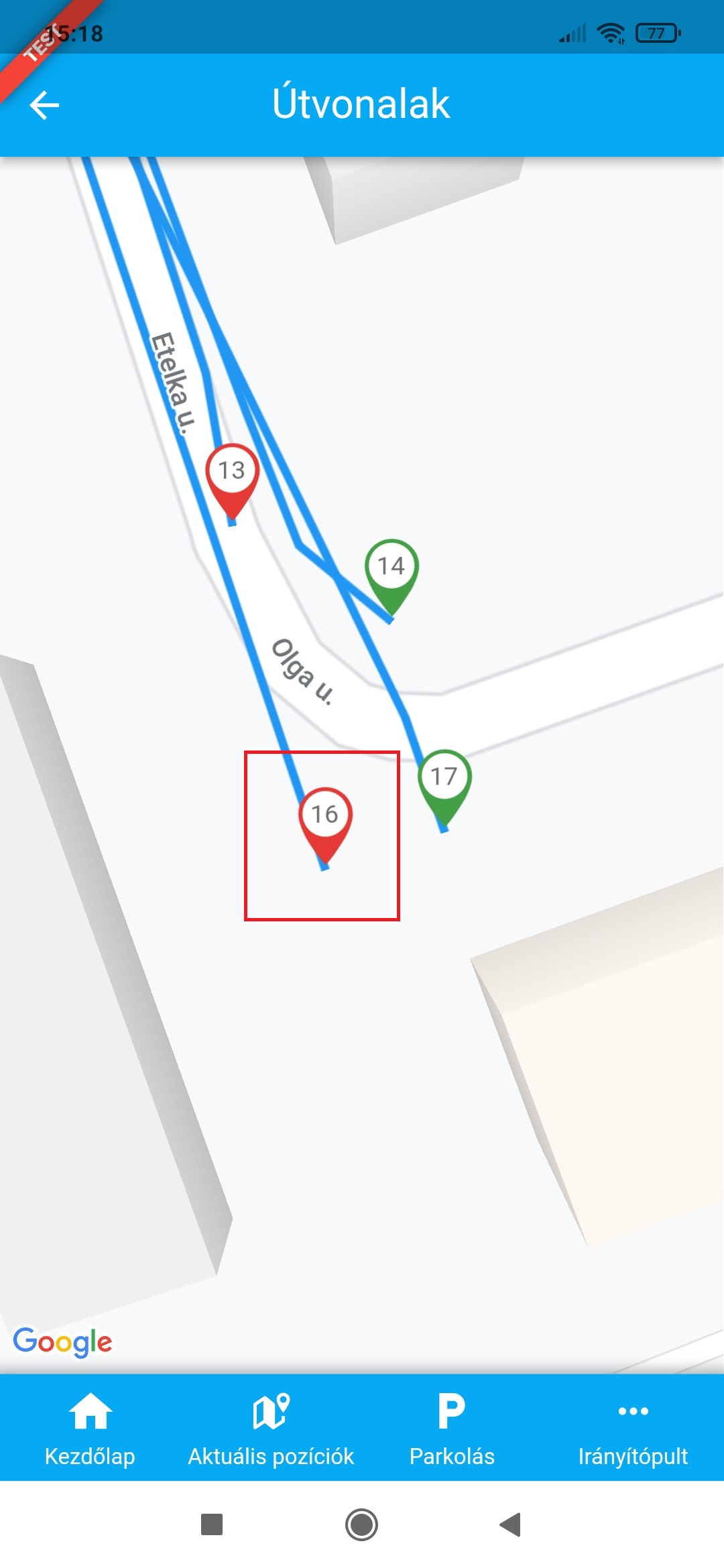Open recent apps from navigation bar
The width and height of the screenshot is (724, 1568).
point(212,1524)
